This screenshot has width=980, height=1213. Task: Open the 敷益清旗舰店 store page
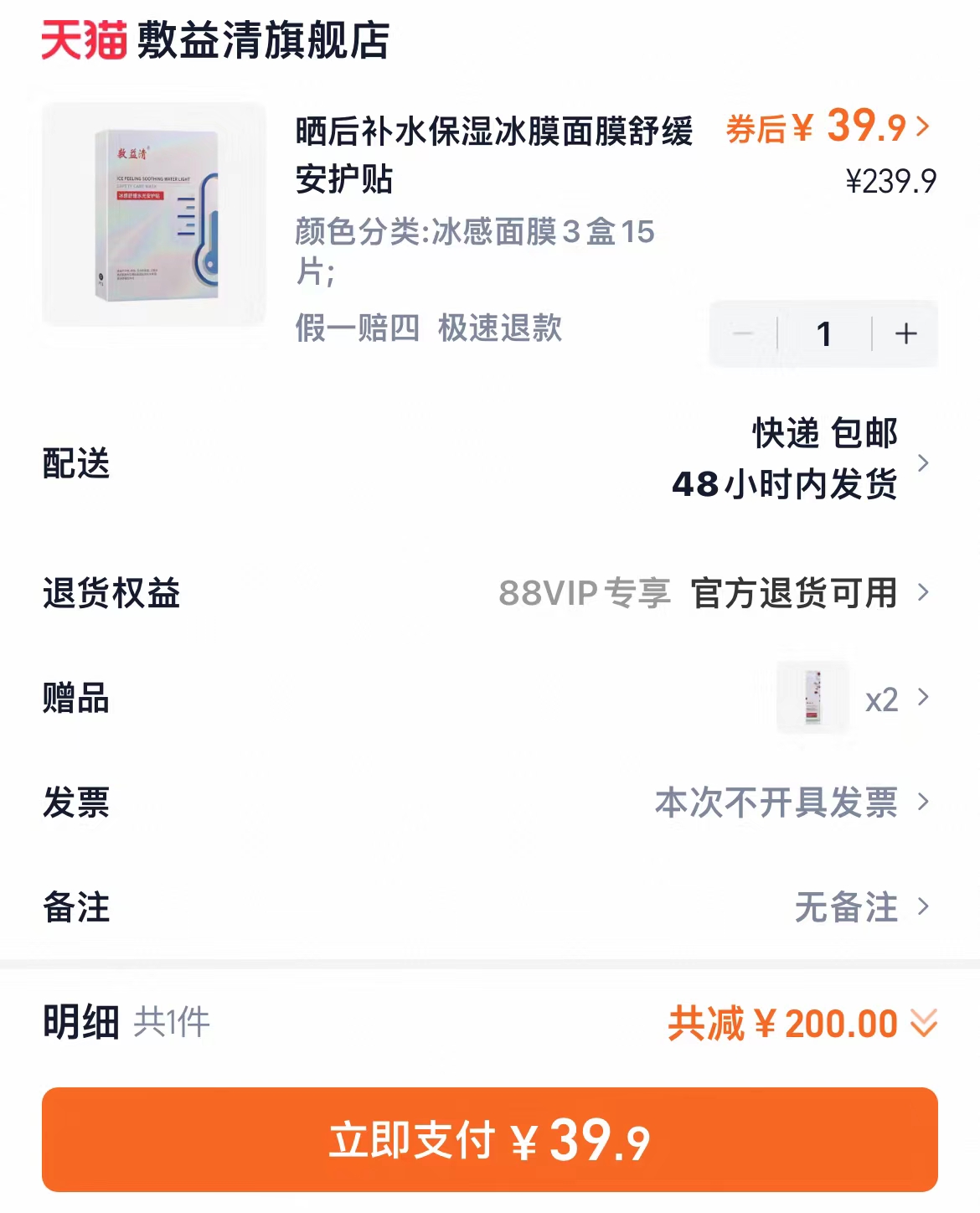tap(260, 40)
